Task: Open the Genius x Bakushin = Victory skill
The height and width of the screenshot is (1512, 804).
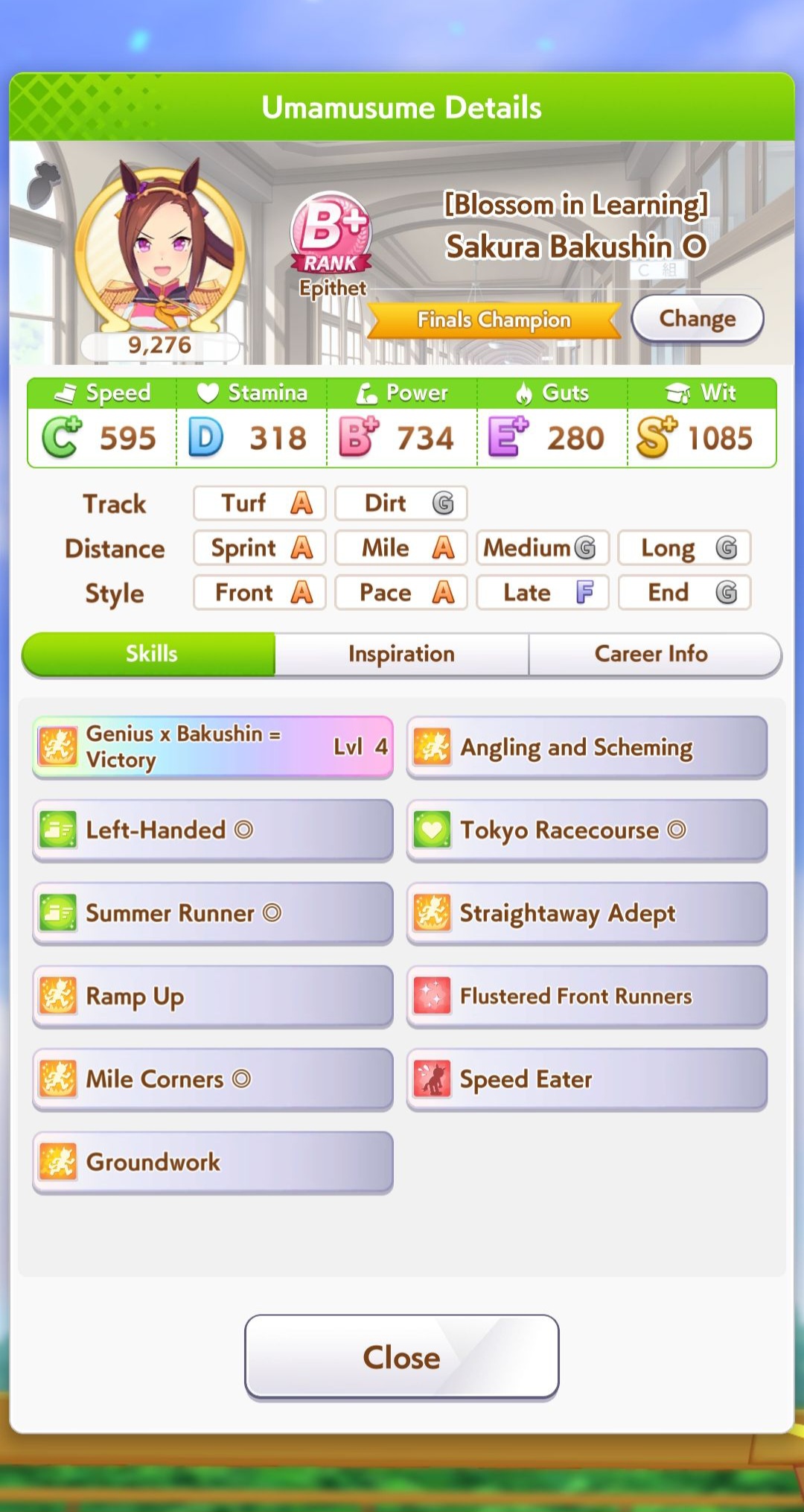Action: (213, 747)
